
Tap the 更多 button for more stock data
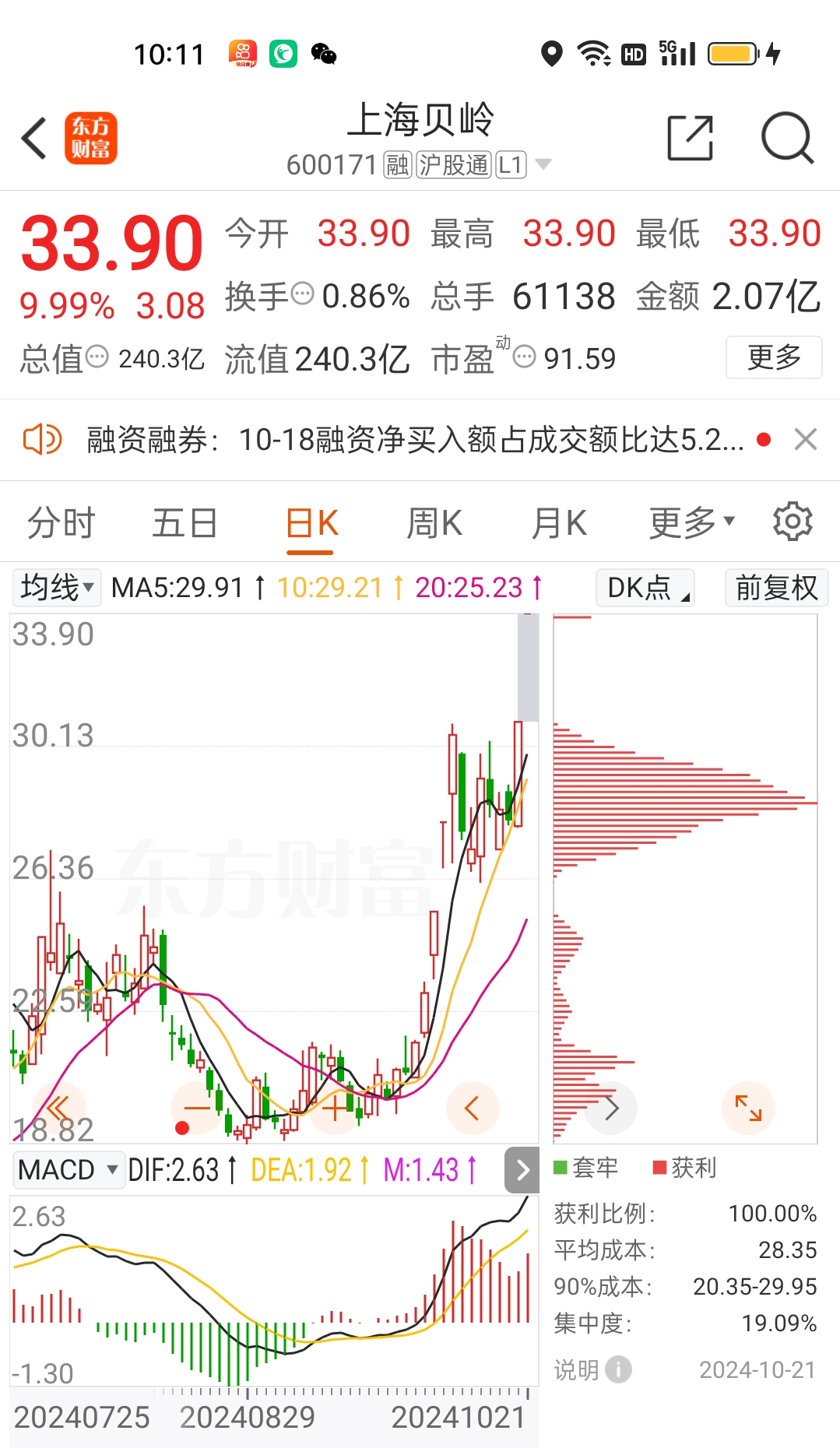pos(774,358)
